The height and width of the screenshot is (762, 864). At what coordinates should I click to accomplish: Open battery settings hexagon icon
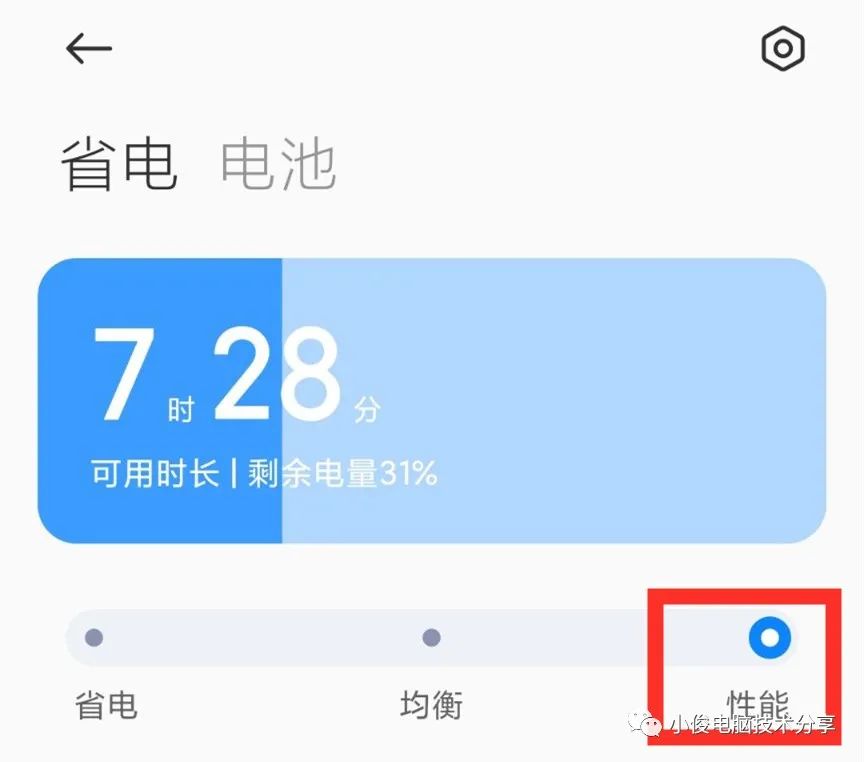783,49
